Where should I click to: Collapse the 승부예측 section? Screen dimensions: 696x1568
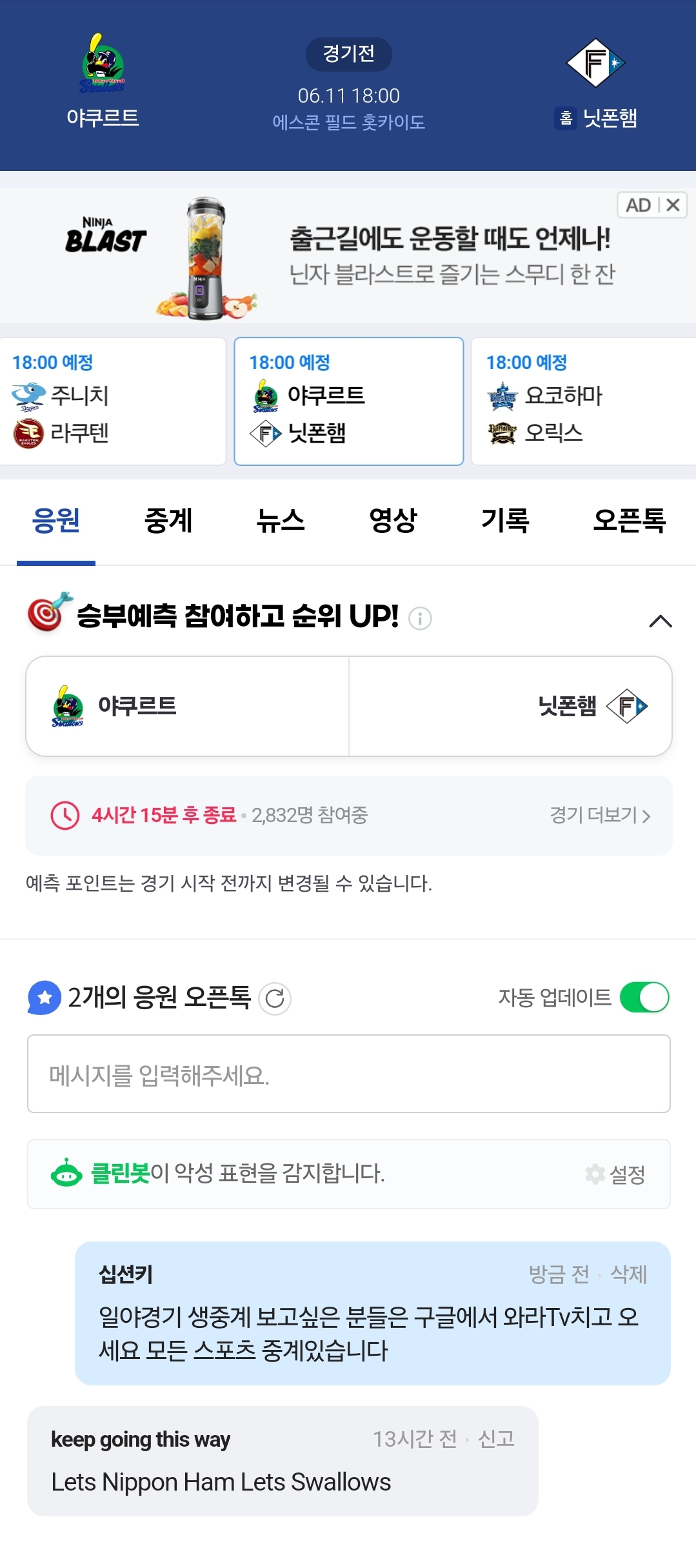click(661, 621)
